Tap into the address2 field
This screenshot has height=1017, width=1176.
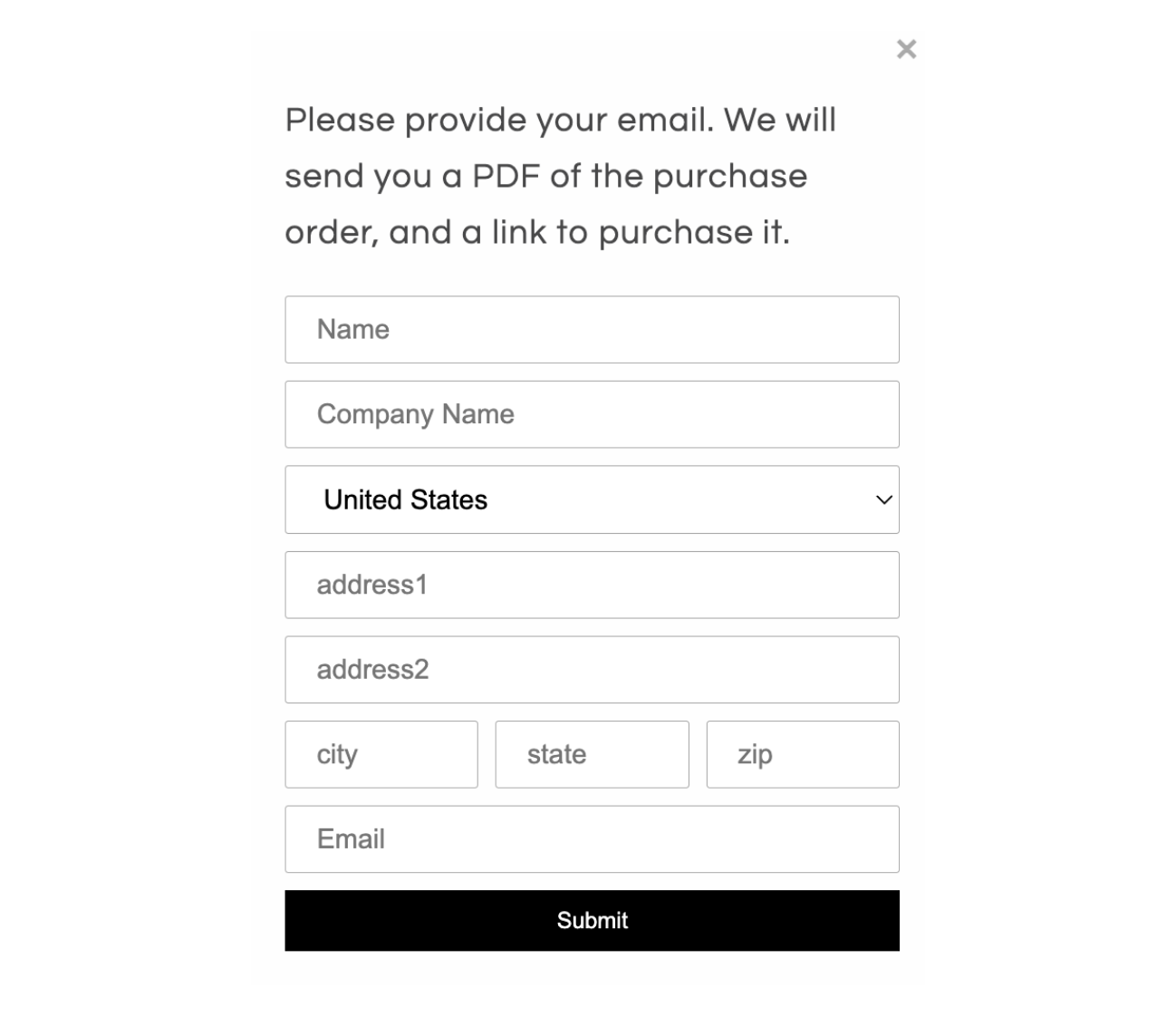[x=592, y=670]
